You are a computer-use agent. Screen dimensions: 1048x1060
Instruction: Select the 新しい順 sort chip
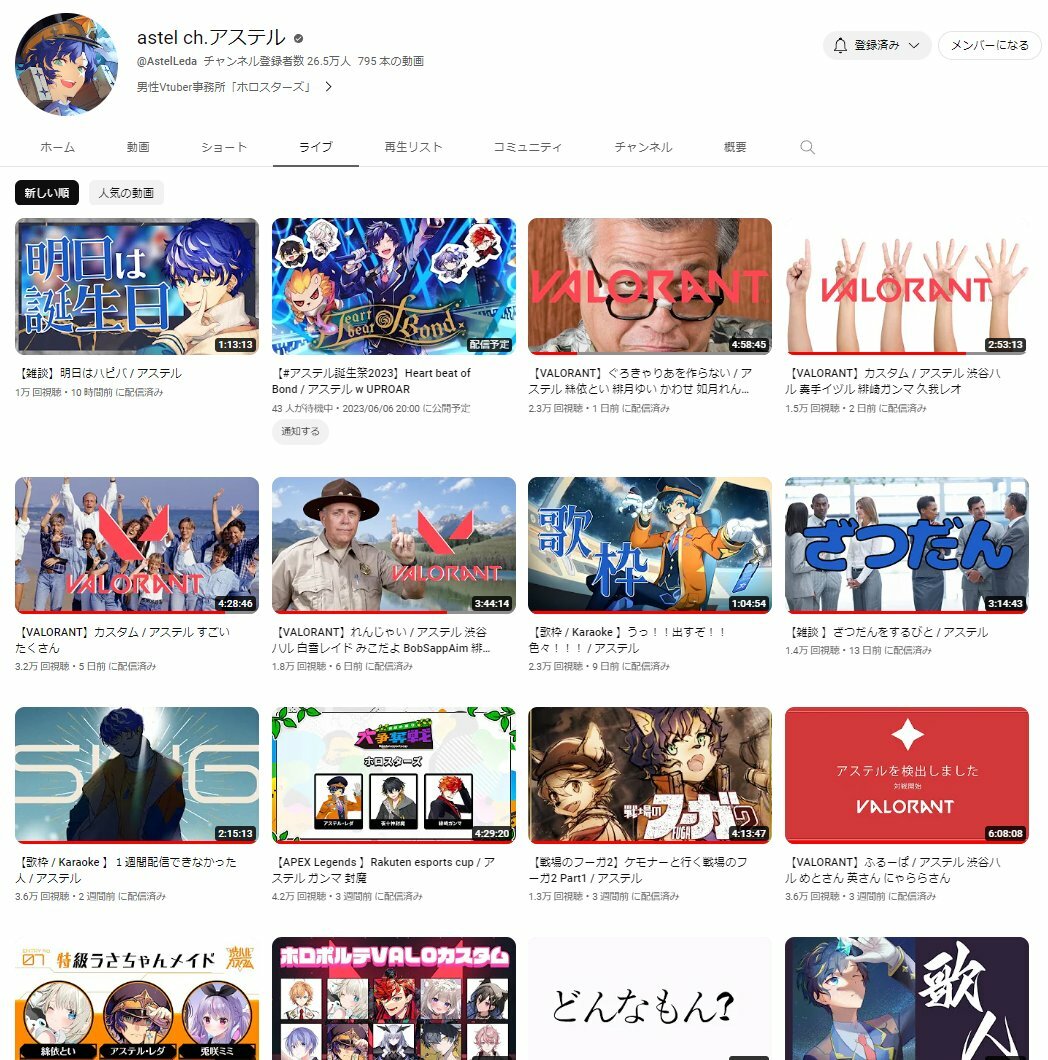tap(47, 193)
